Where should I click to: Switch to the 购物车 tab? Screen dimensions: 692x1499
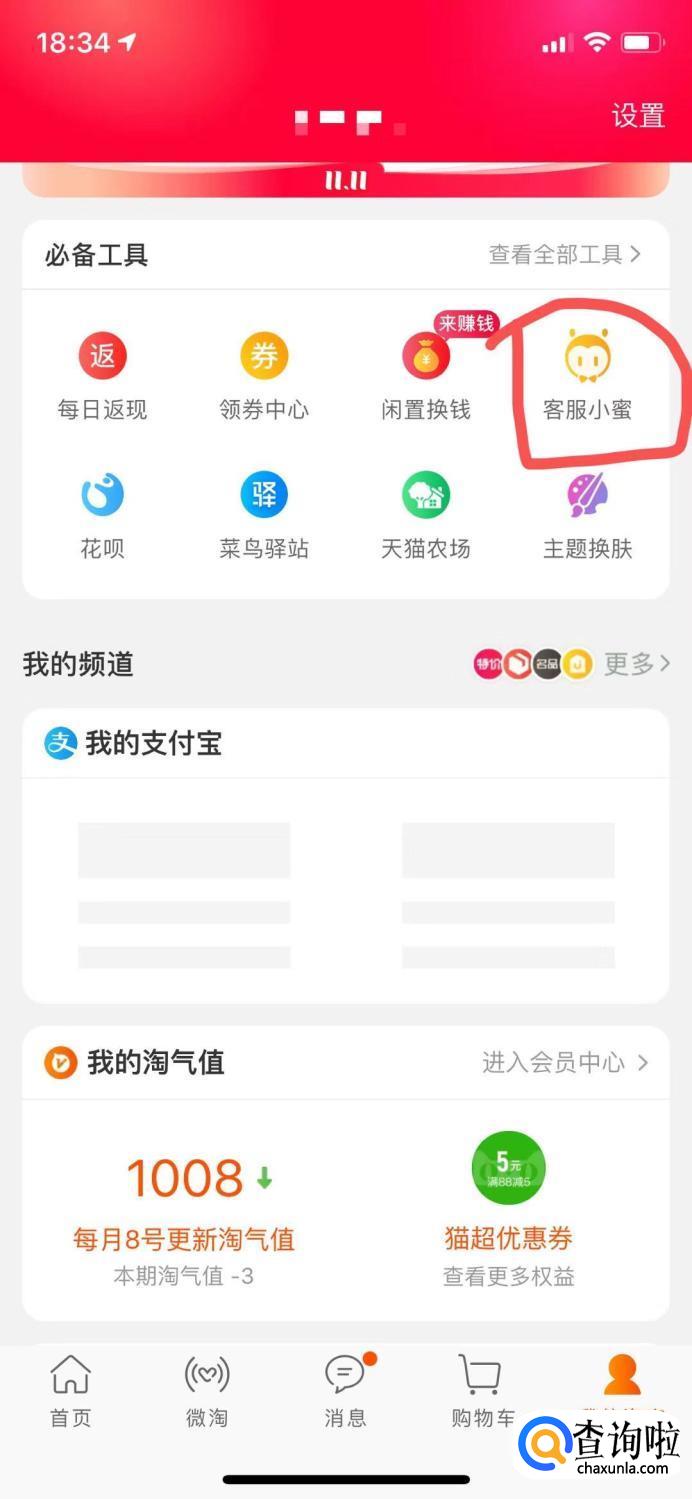(x=483, y=1390)
